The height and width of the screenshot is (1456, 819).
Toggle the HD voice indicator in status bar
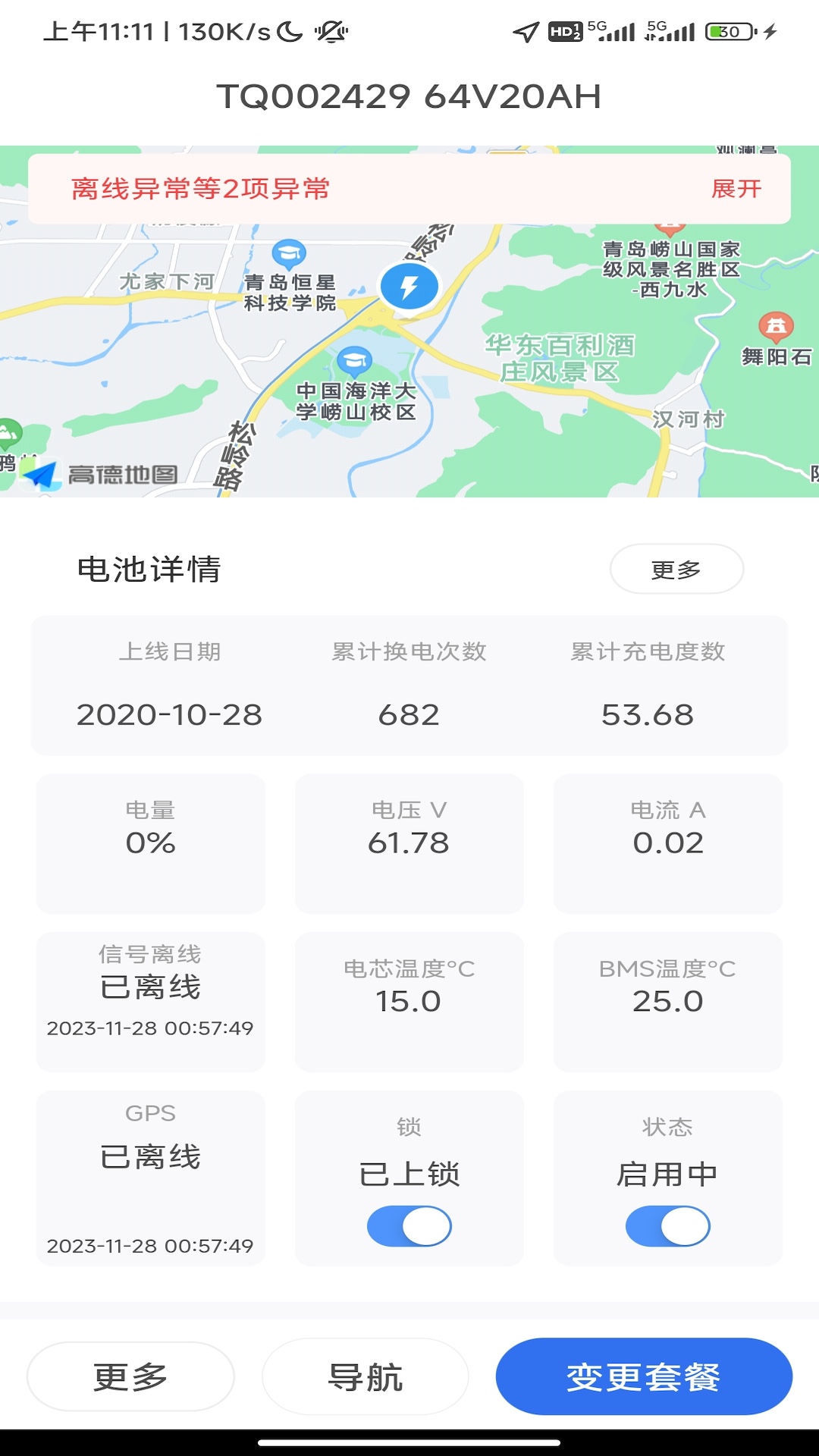pos(567,32)
